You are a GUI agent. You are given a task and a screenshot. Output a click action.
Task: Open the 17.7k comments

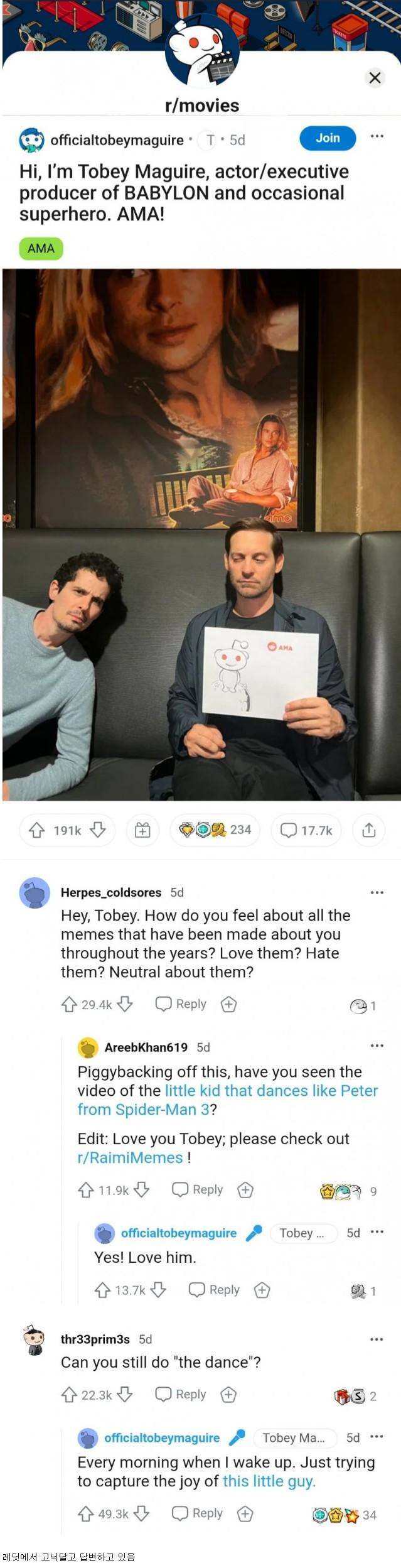306,830
